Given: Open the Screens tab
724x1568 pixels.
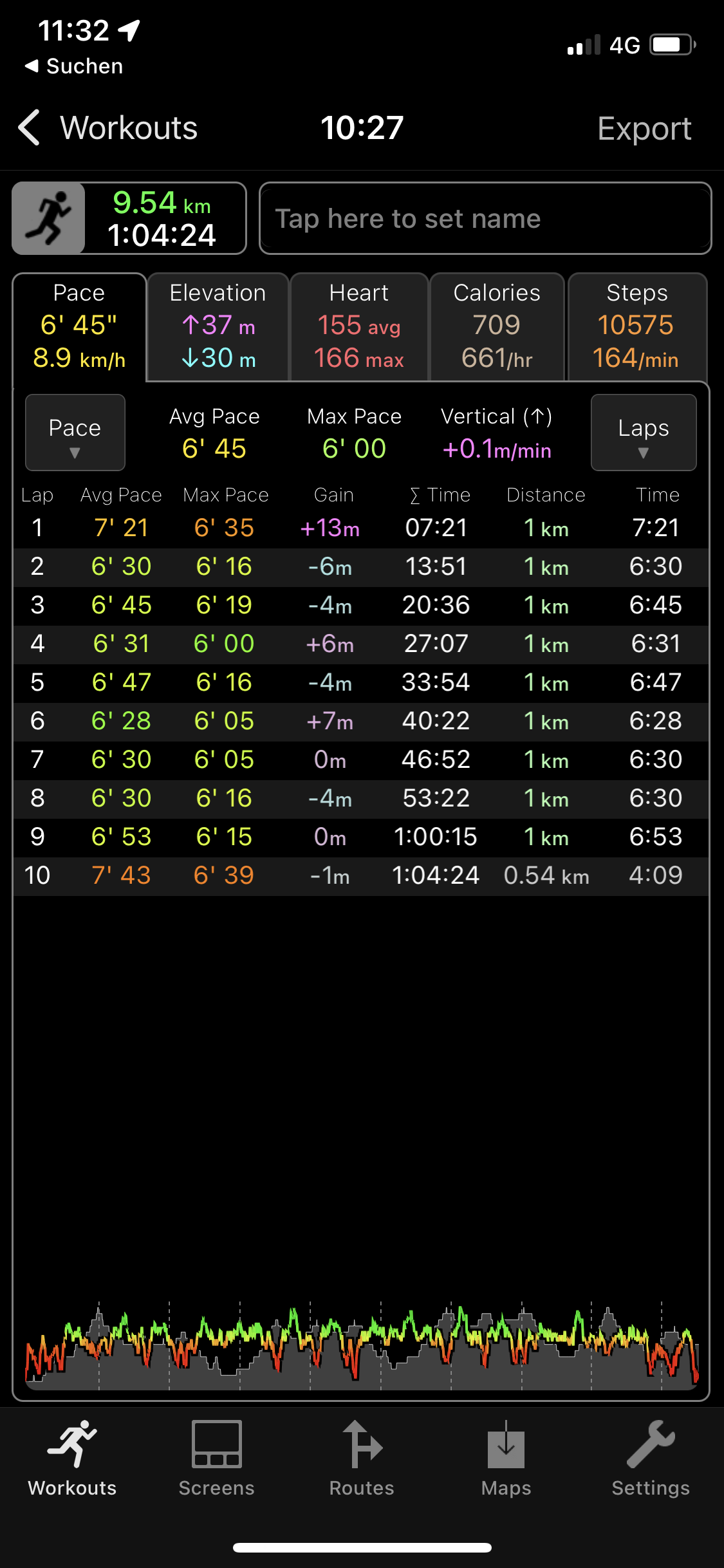Looking at the screenshot, I should click(217, 1459).
